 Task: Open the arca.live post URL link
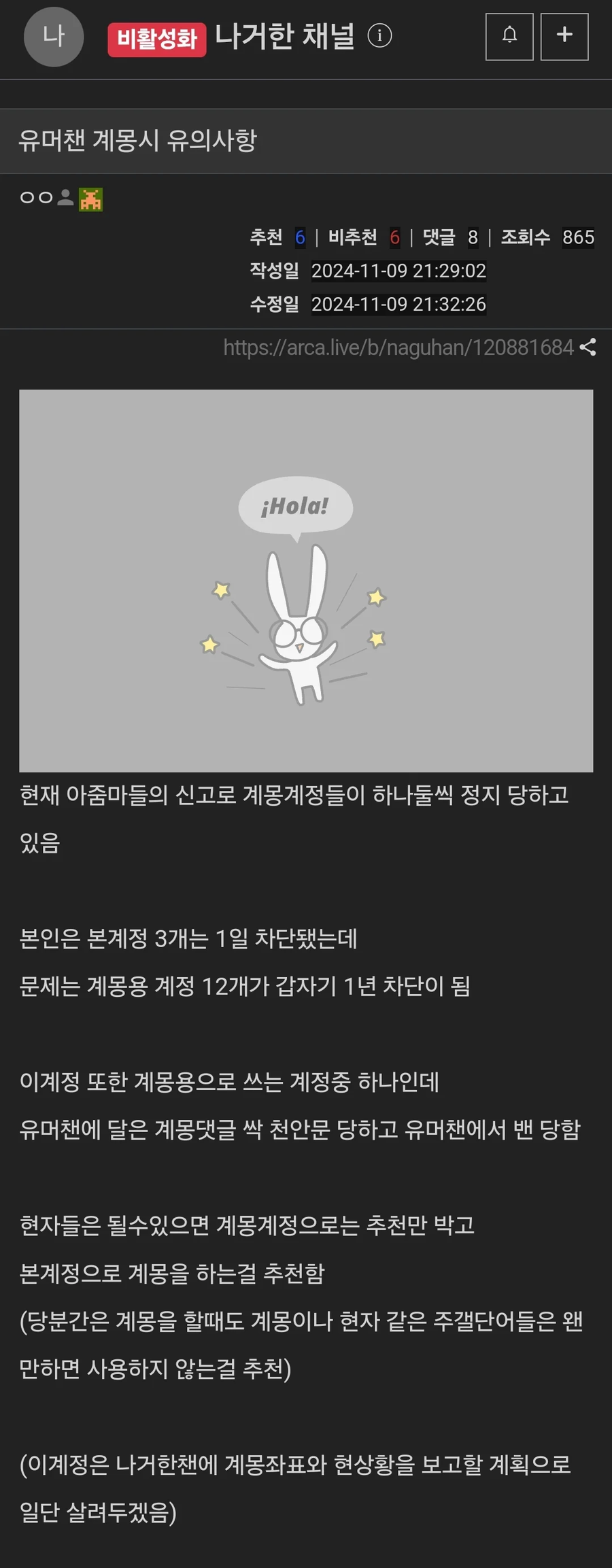click(x=398, y=347)
